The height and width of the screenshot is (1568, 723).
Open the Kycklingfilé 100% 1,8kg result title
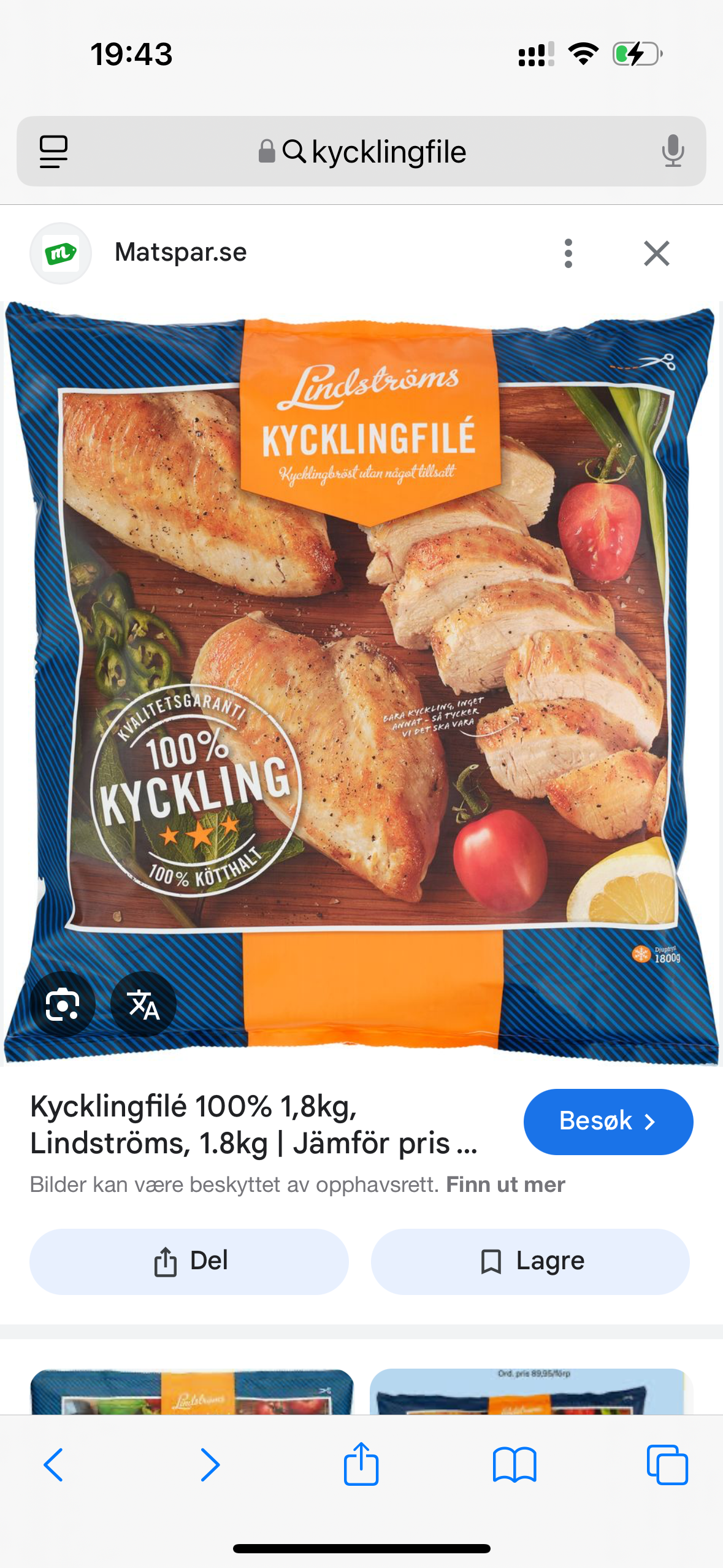[254, 1124]
